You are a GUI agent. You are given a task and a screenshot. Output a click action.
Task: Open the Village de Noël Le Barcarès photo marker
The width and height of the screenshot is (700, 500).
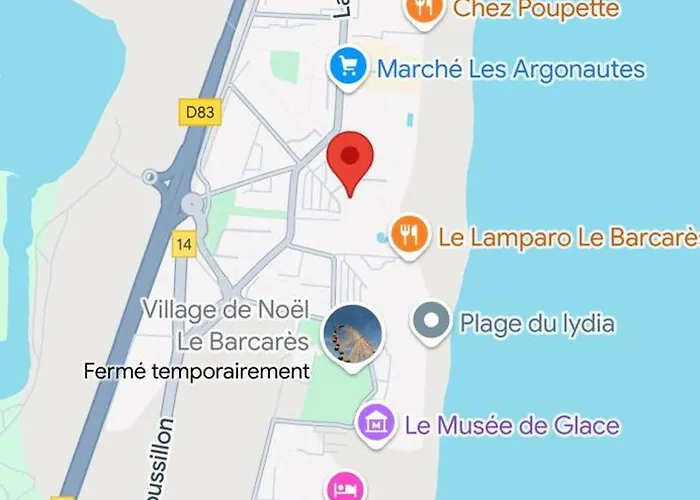pyautogui.click(x=353, y=335)
